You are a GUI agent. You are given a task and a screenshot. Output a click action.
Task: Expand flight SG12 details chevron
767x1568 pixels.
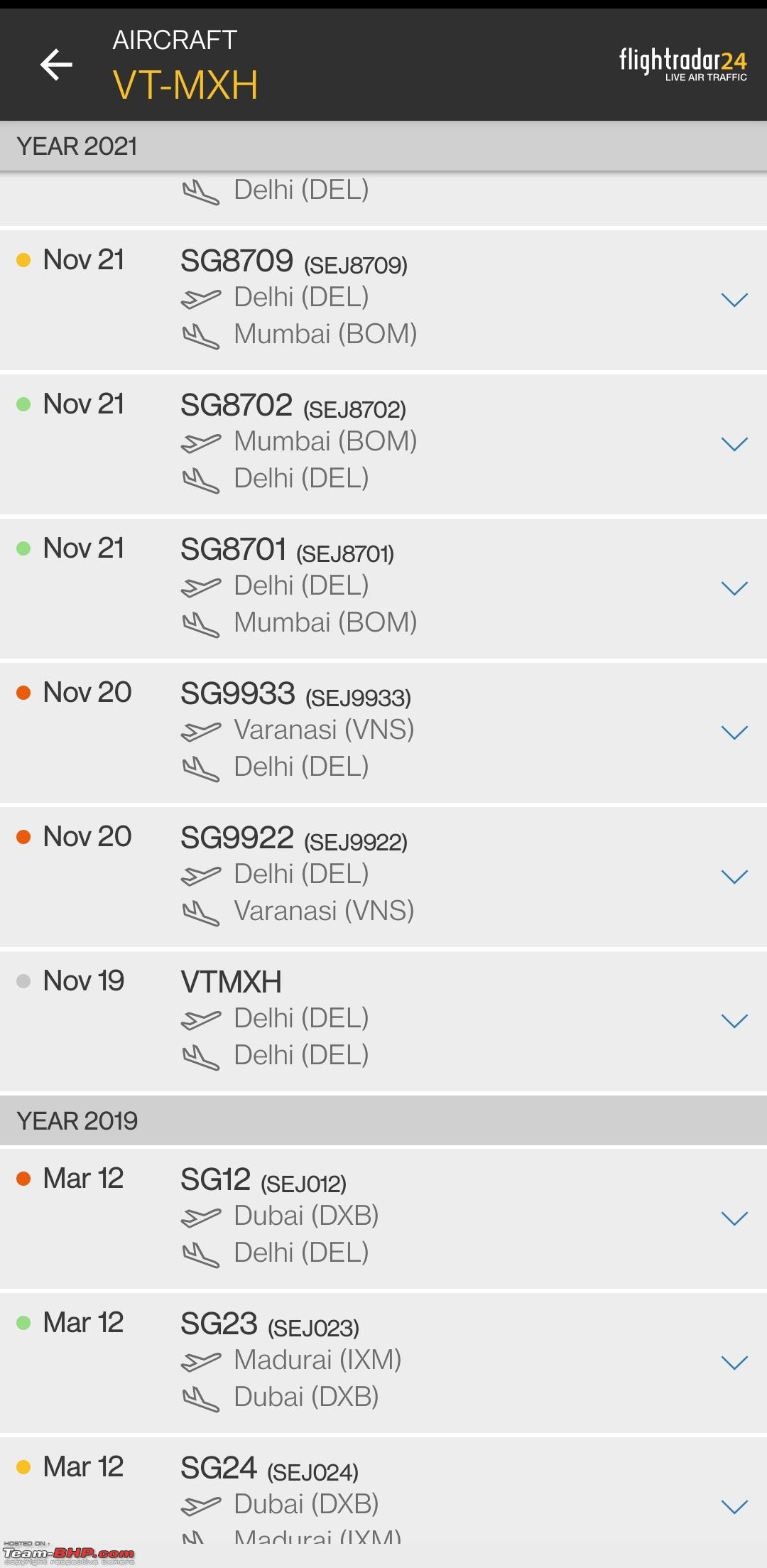(x=734, y=1218)
